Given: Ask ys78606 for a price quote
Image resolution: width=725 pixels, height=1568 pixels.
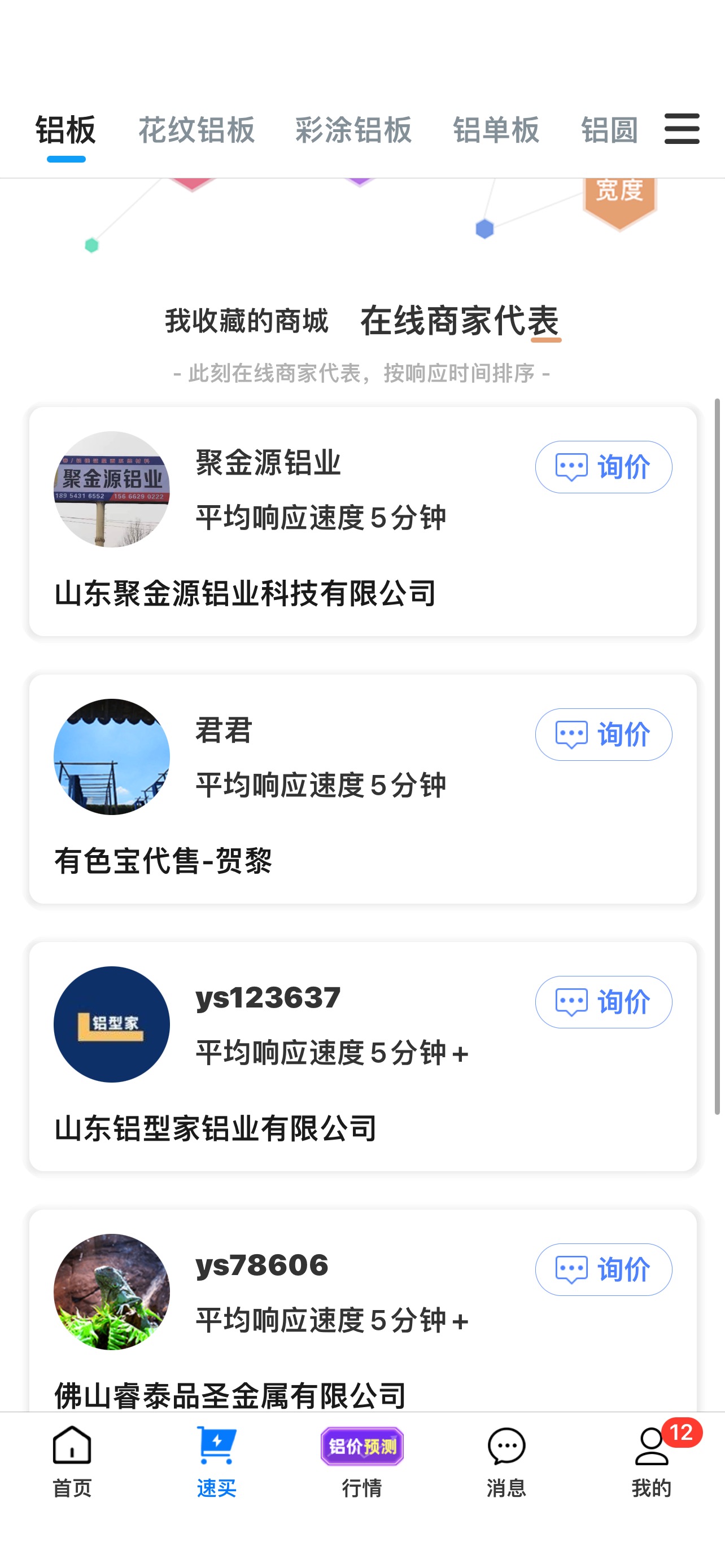Looking at the screenshot, I should (603, 1269).
